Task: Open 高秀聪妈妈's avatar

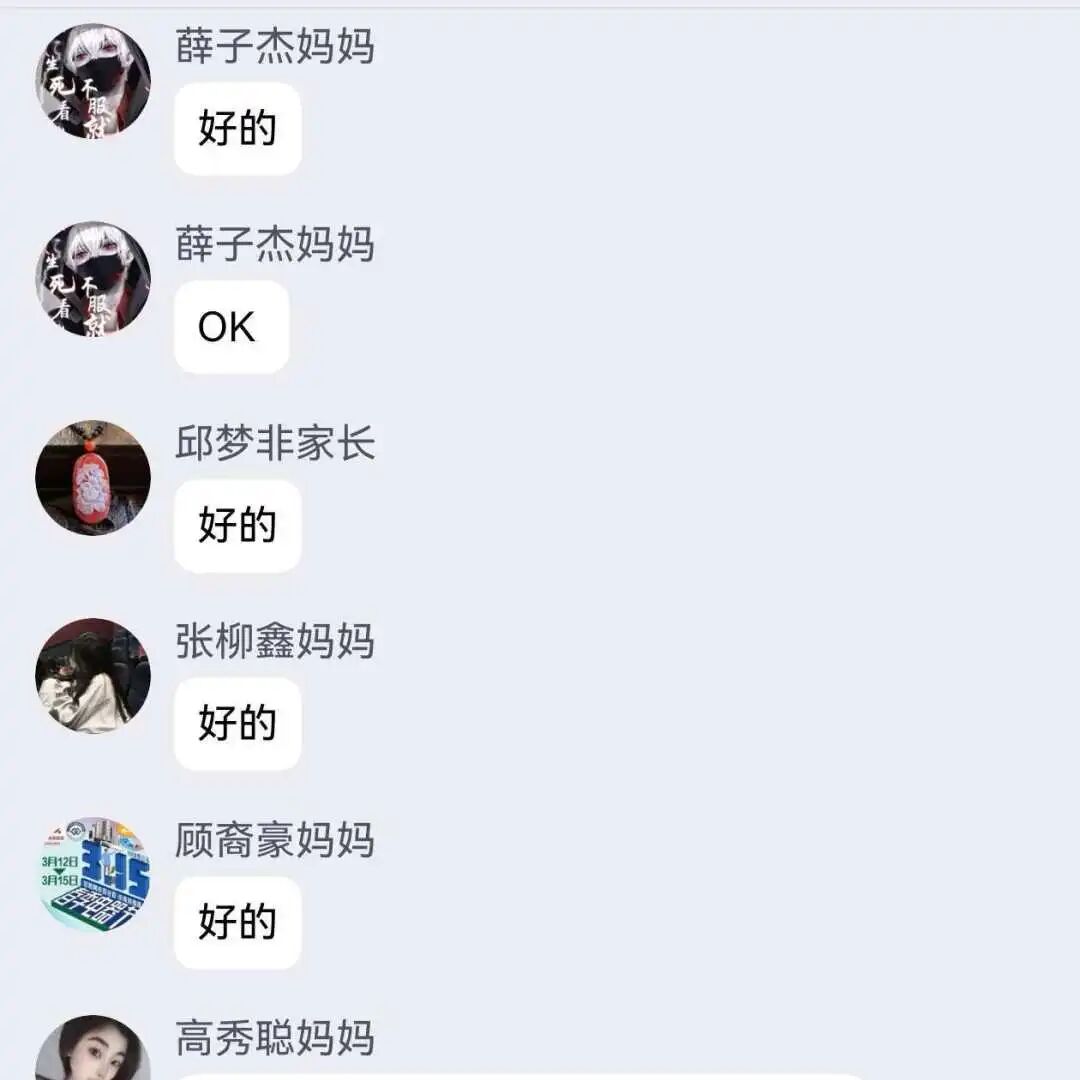Action: click(x=93, y=1052)
